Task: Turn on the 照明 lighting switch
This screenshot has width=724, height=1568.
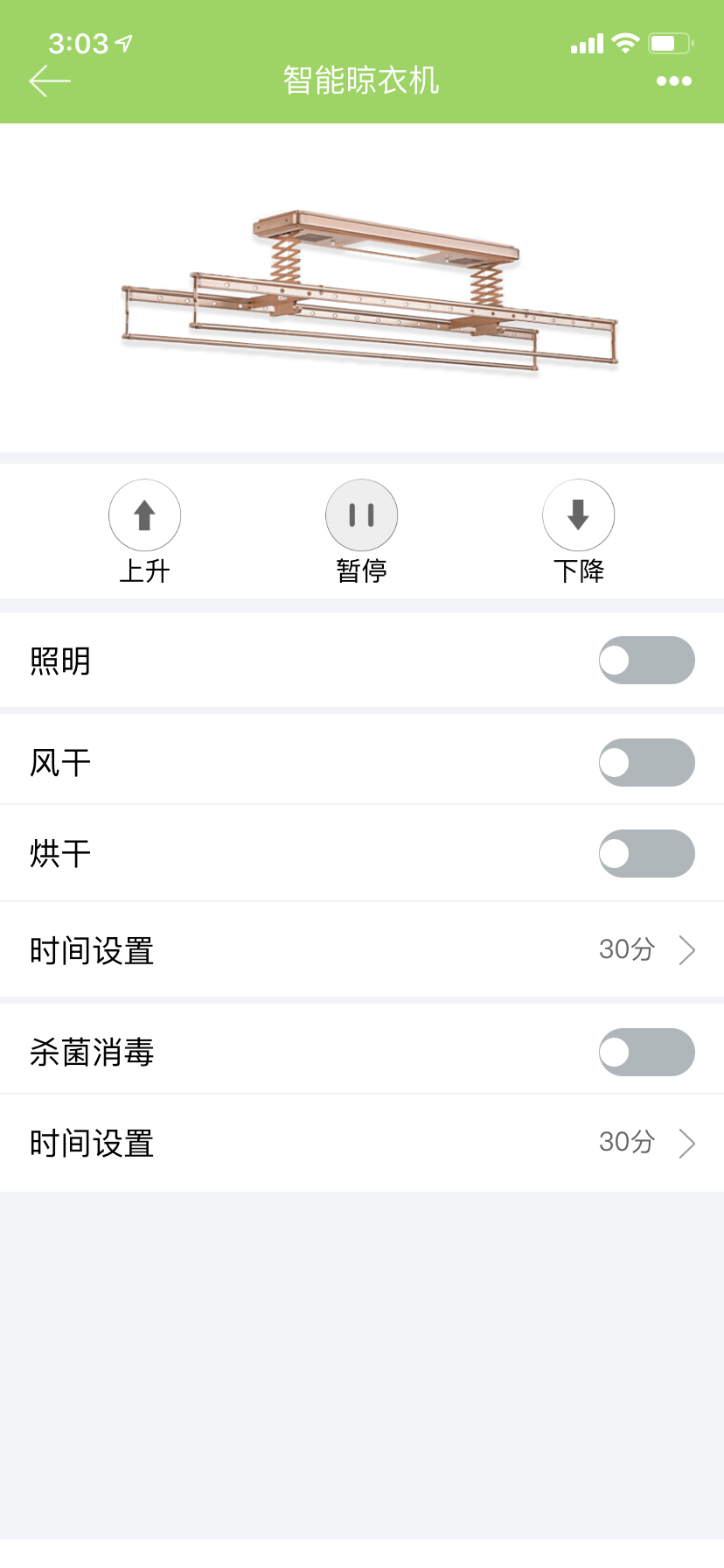Action: [646, 661]
